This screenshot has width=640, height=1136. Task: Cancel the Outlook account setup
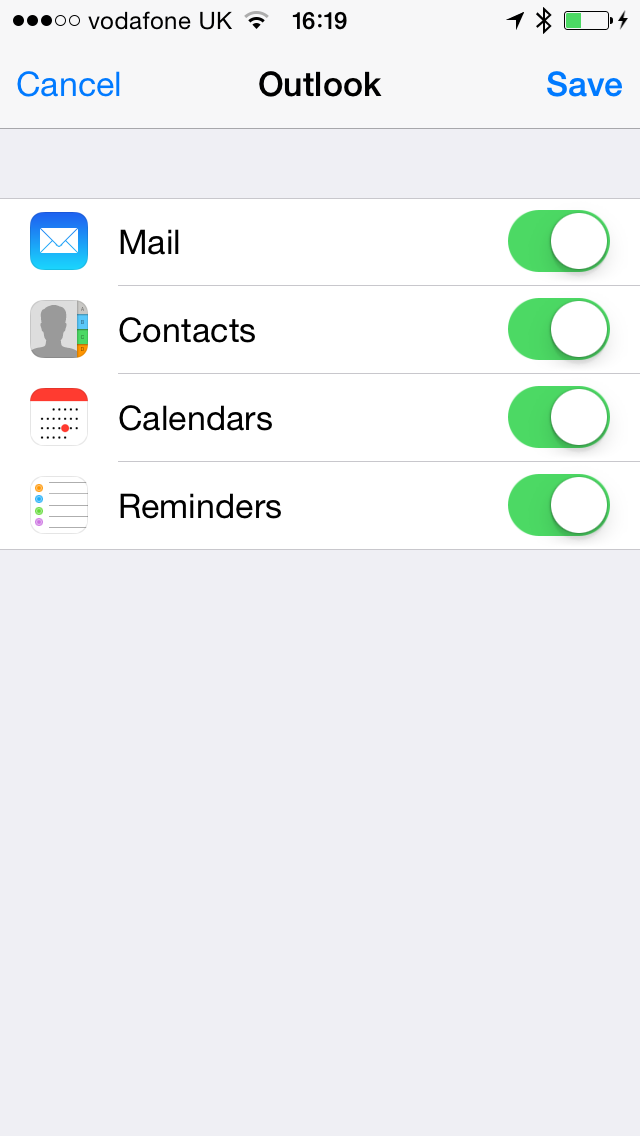point(69,85)
